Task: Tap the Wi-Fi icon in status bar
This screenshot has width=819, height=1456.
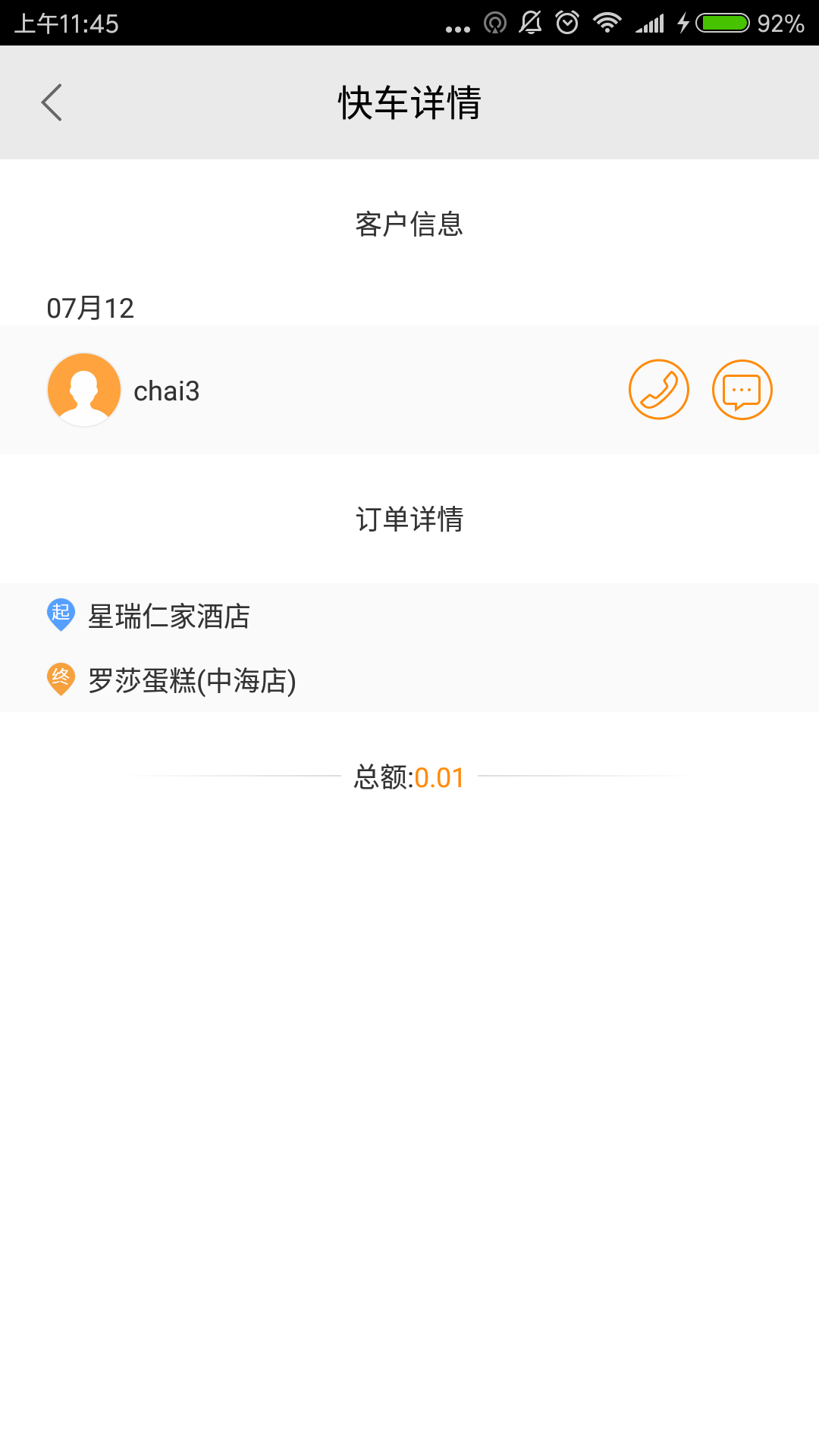Action: (x=606, y=23)
